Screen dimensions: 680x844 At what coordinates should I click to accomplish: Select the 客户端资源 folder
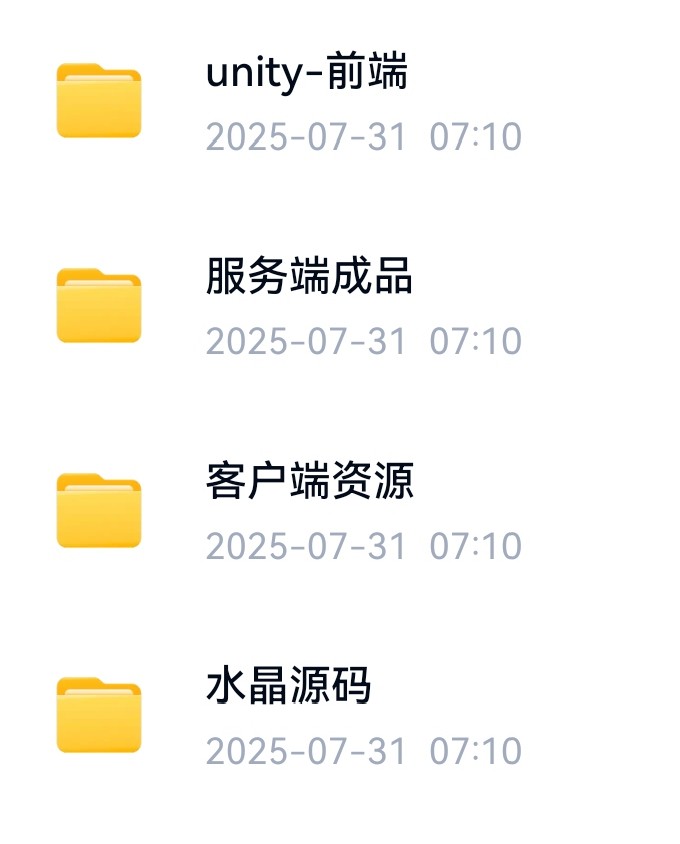point(309,483)
